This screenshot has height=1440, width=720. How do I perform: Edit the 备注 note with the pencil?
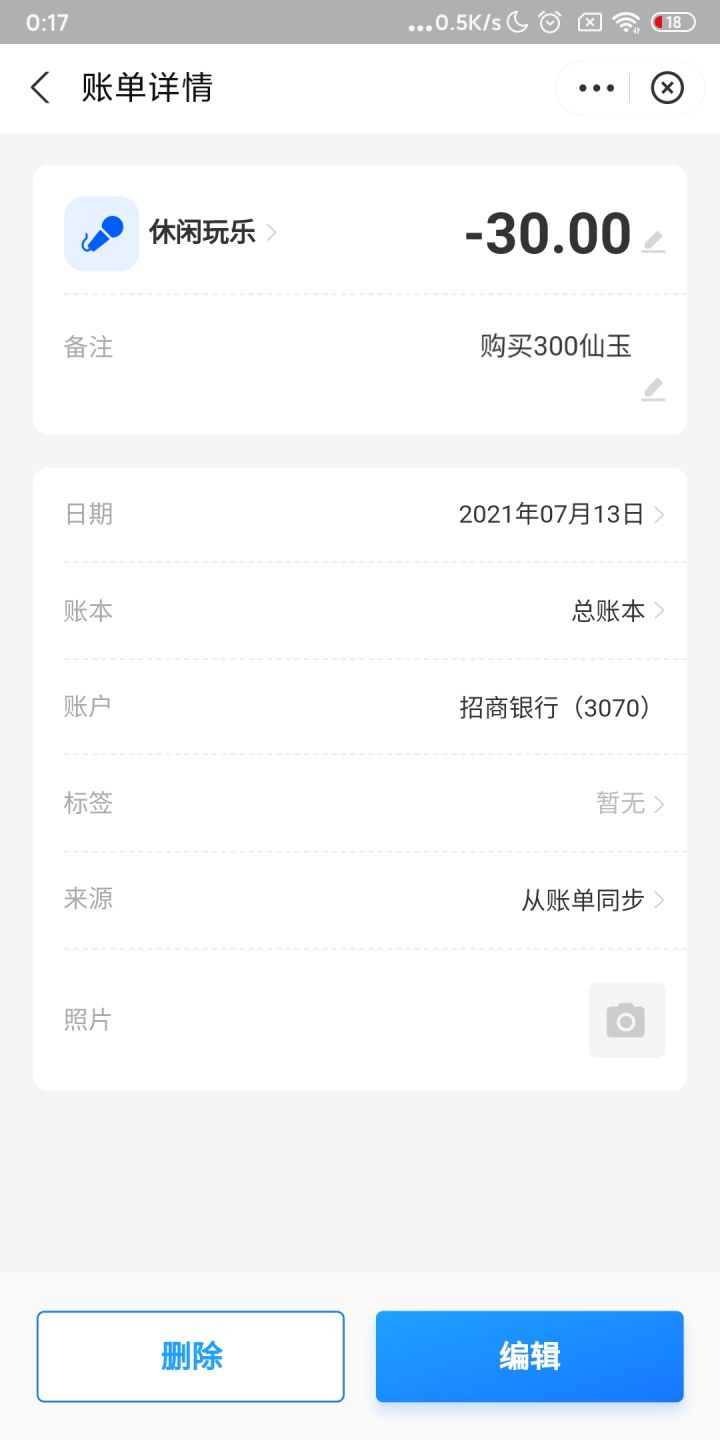(653, 389)
